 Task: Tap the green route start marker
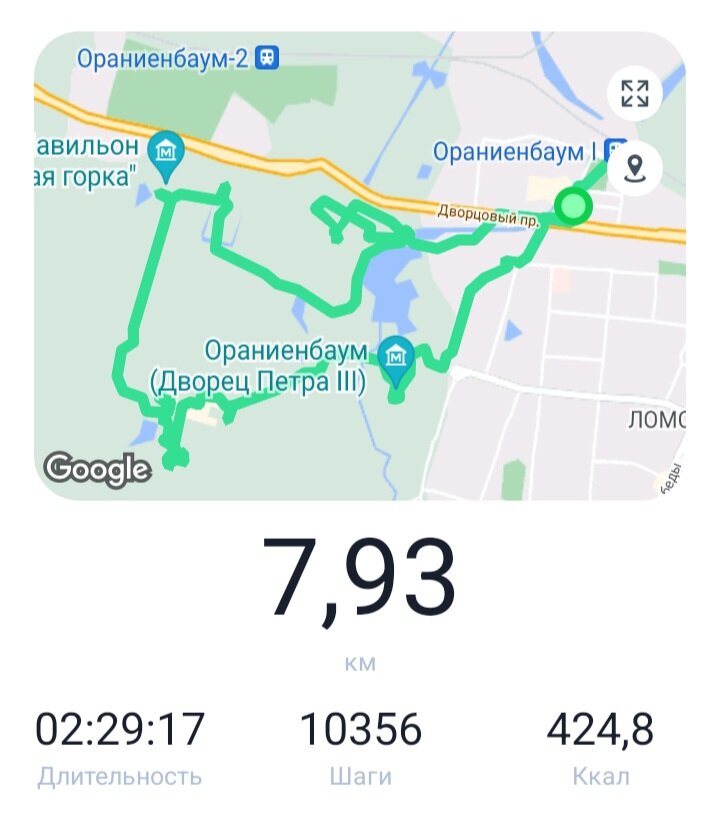[x=573, y=208]
